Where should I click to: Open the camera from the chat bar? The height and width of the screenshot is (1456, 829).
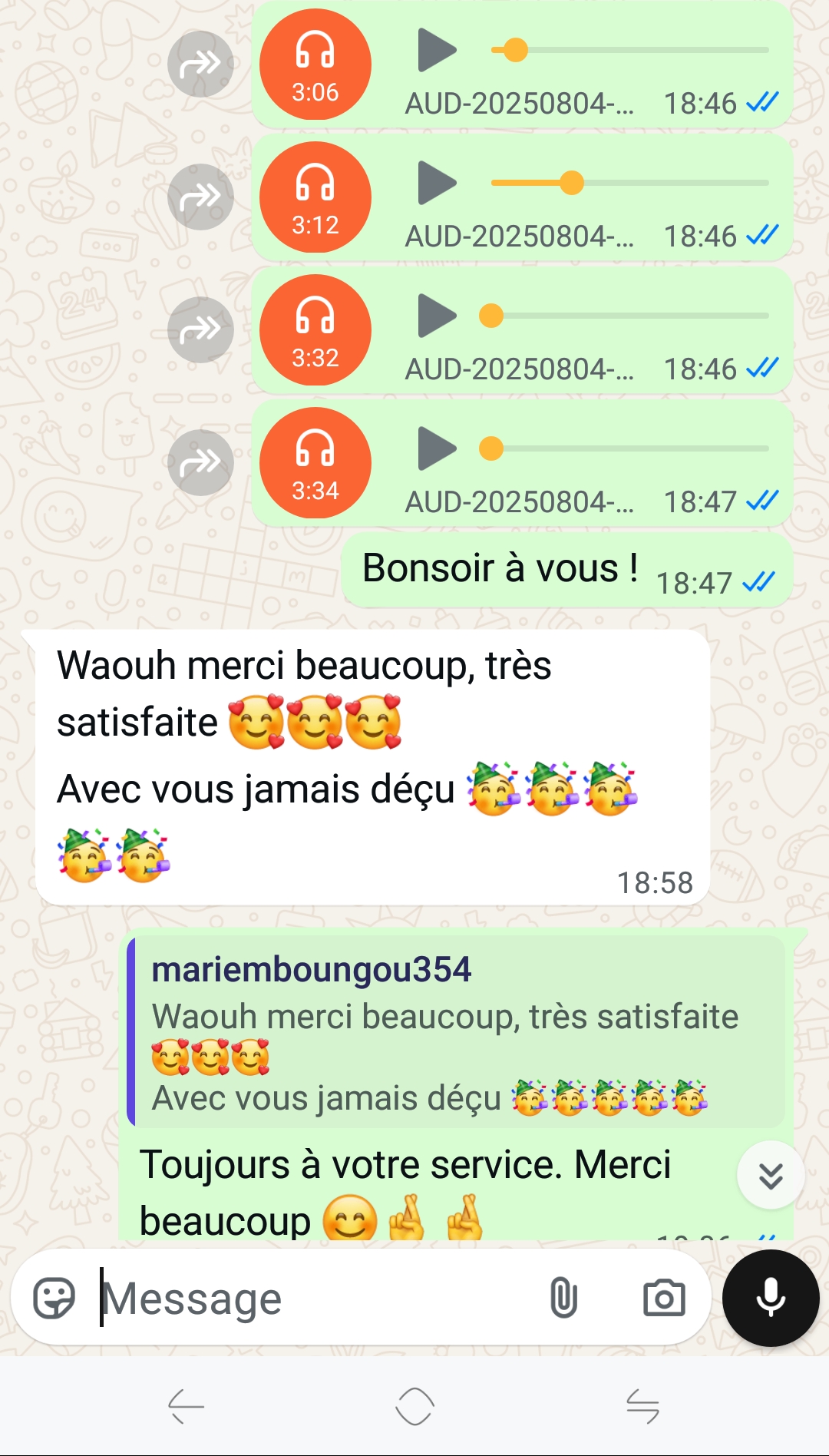(665, 1298)
